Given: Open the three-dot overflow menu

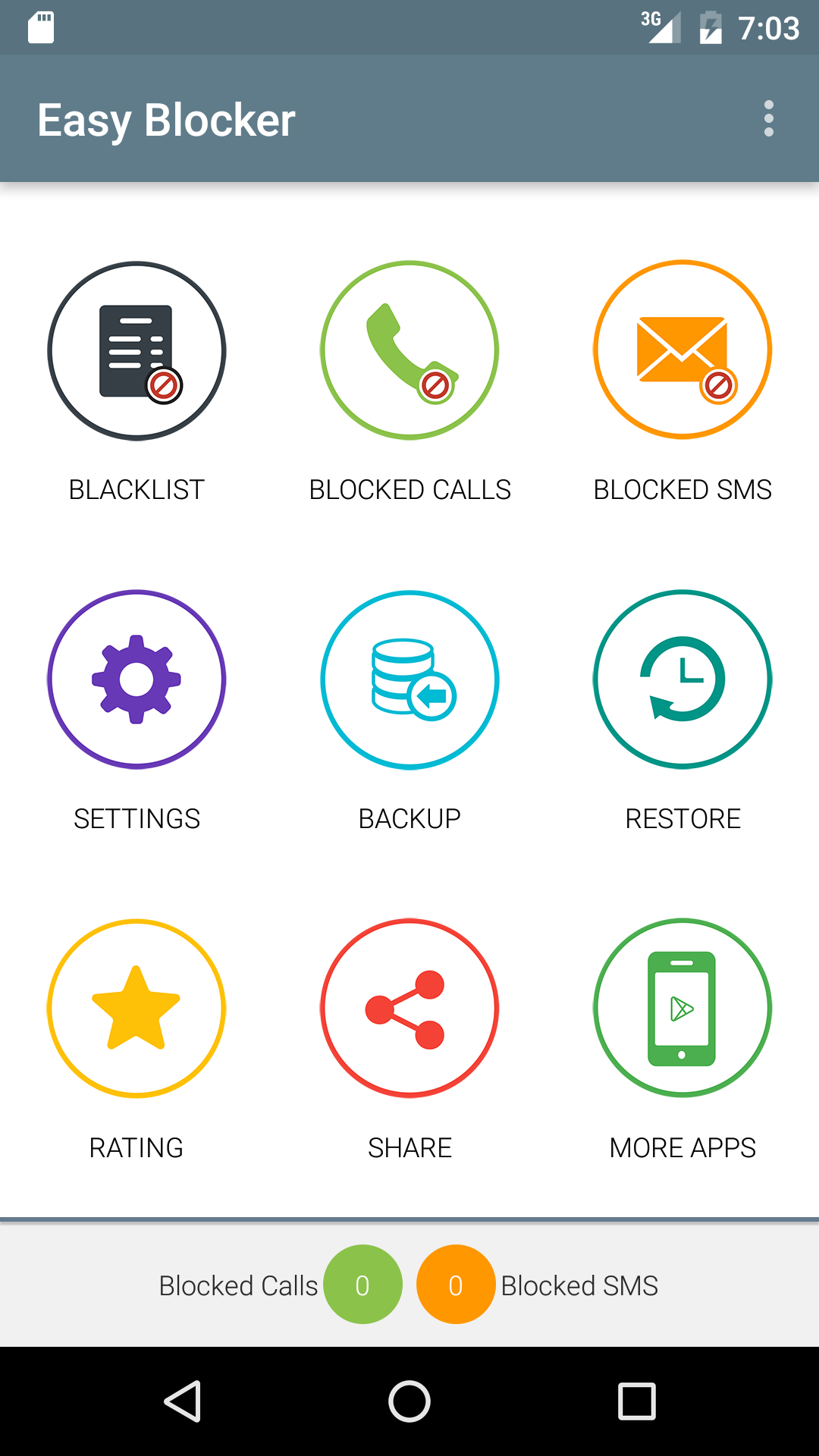Looking at the screenshot, I should tap(768, 118).
